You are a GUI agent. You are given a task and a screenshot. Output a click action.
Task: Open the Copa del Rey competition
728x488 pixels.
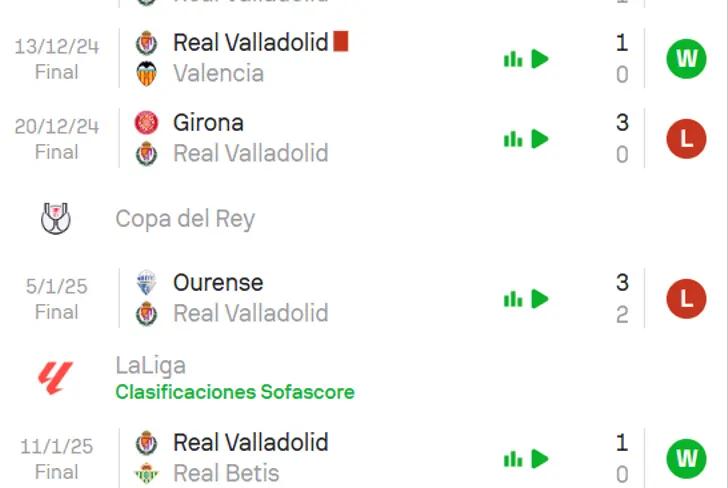click(185, 219)
